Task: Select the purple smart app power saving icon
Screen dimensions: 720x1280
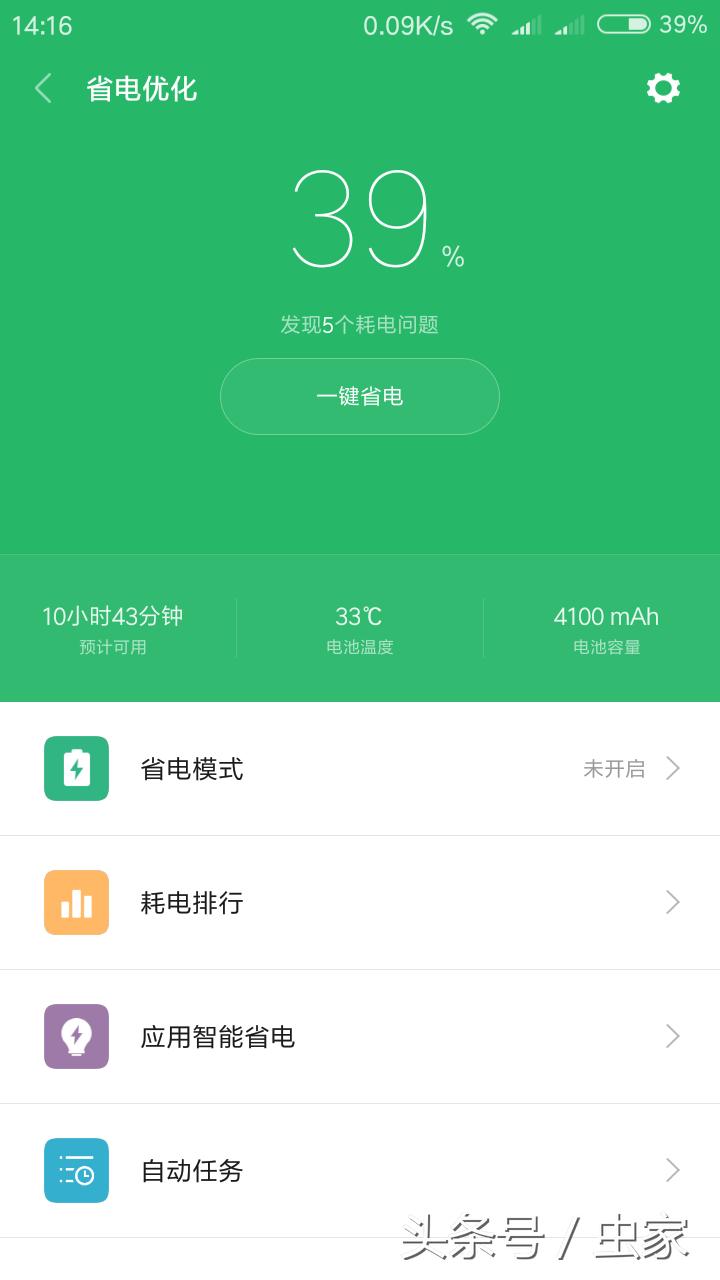Action: (75, 1037)
